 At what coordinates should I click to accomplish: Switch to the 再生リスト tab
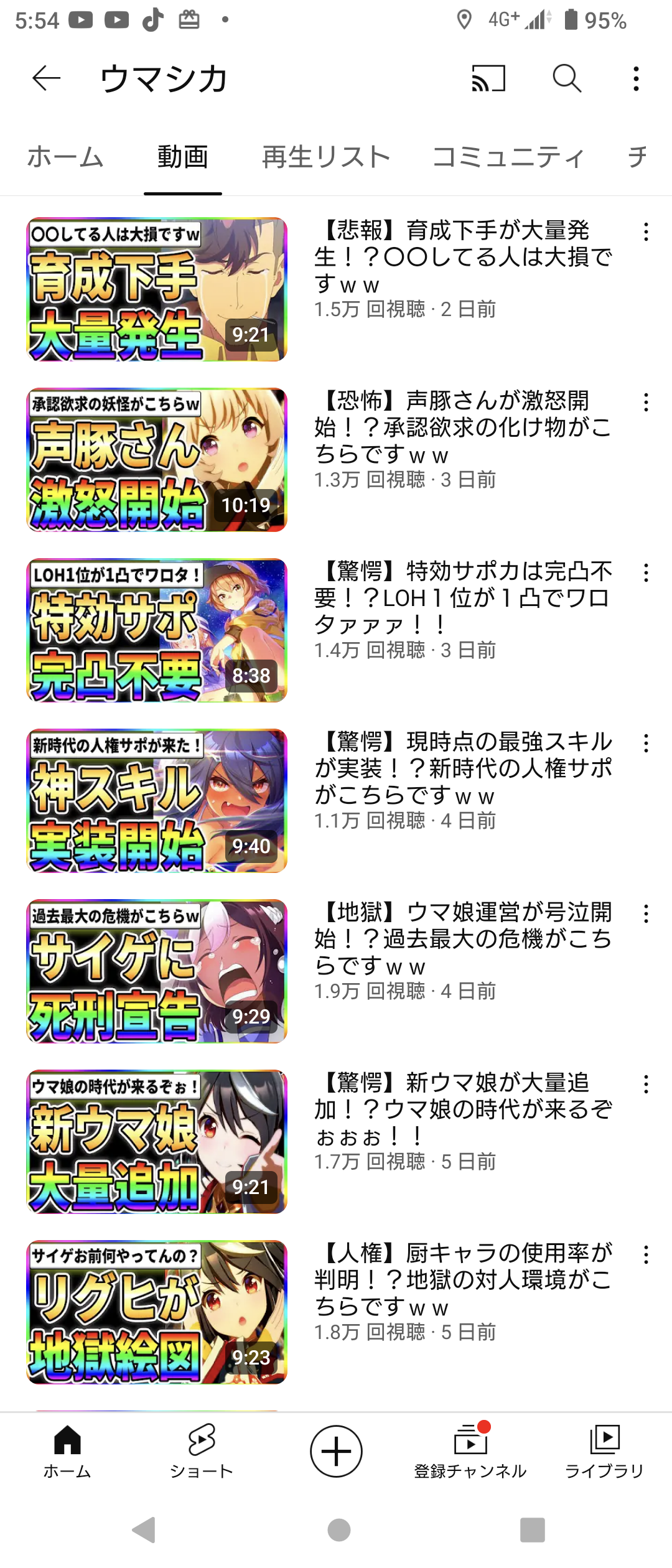coord(326,157)
